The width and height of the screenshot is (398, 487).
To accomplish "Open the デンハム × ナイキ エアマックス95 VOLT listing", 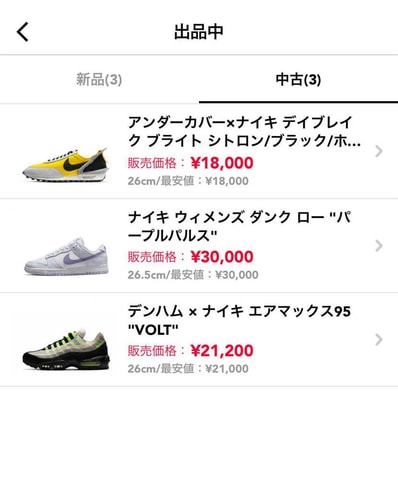I will [199, 340].
